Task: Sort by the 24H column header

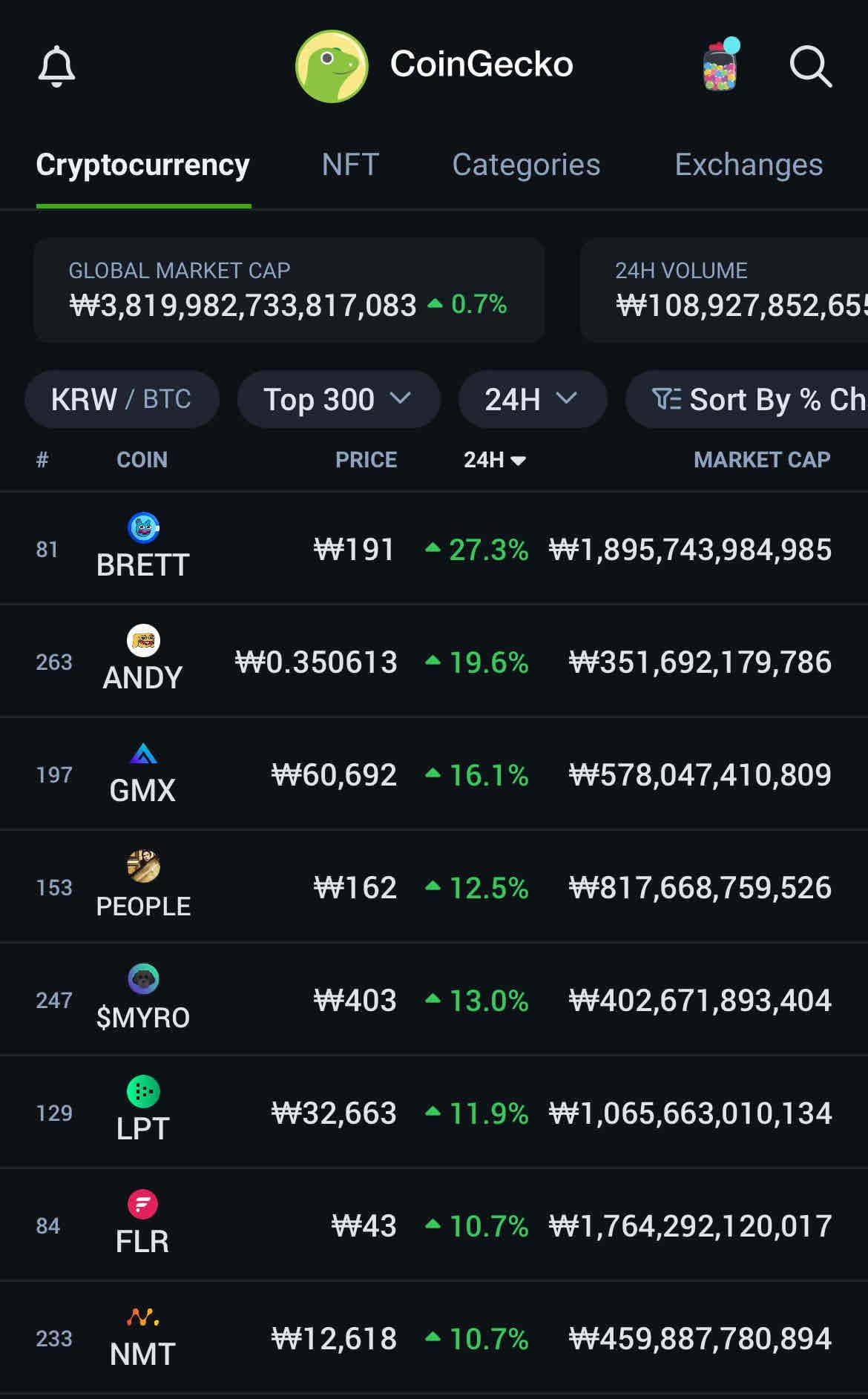Action: [494, 460]
